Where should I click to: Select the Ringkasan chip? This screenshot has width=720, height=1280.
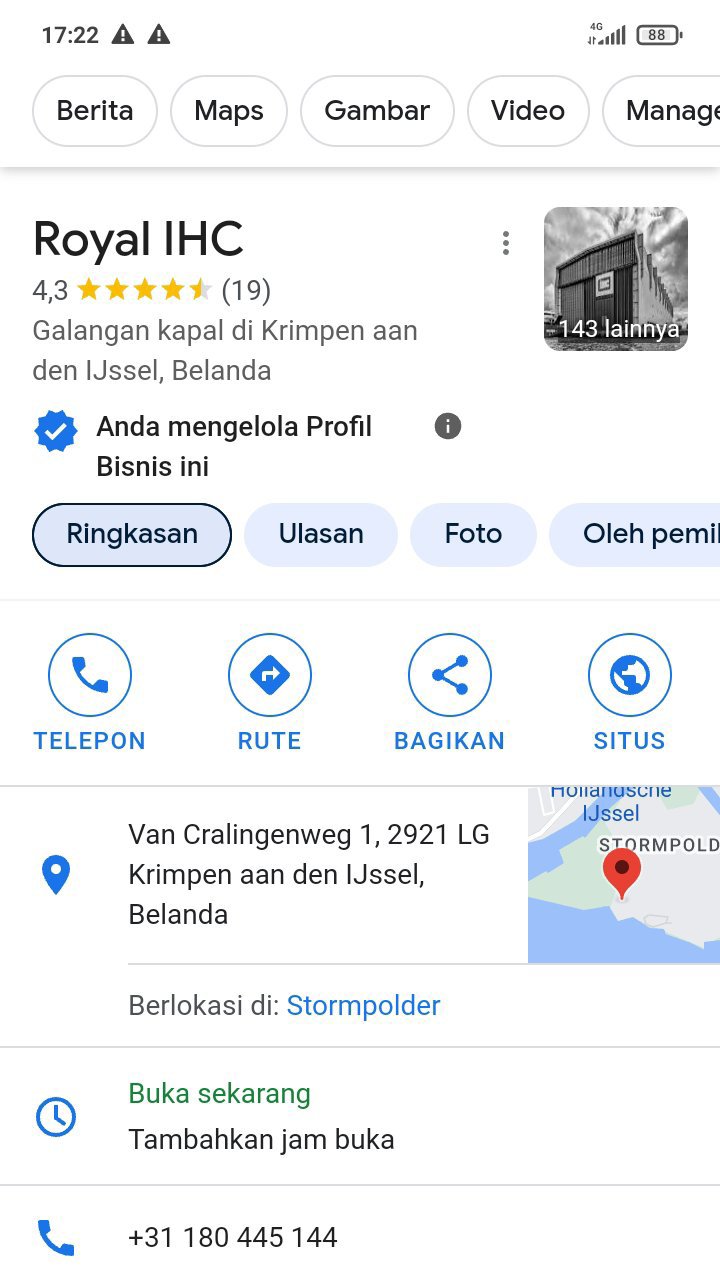[132, 535]
